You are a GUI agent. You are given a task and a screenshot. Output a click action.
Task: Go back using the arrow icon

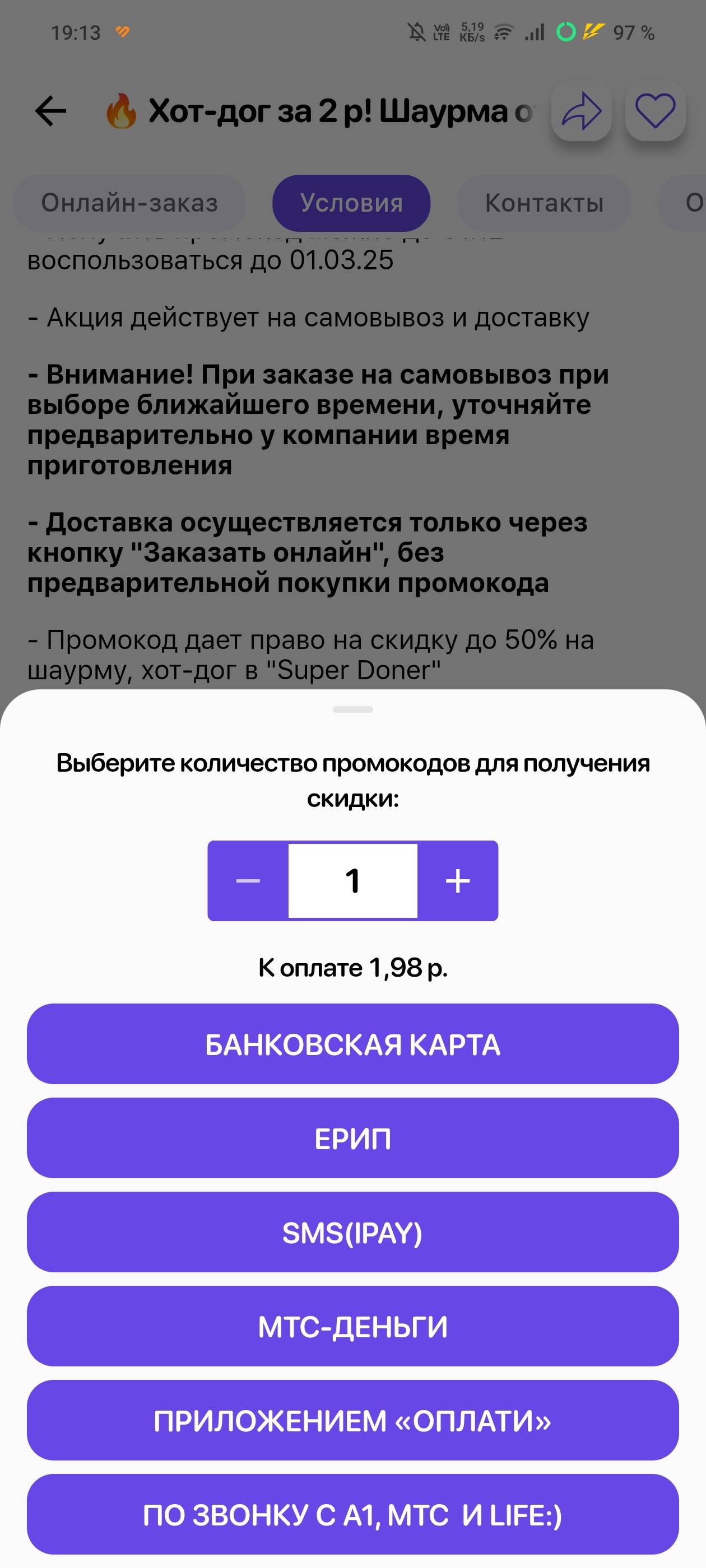click(50, 111)
